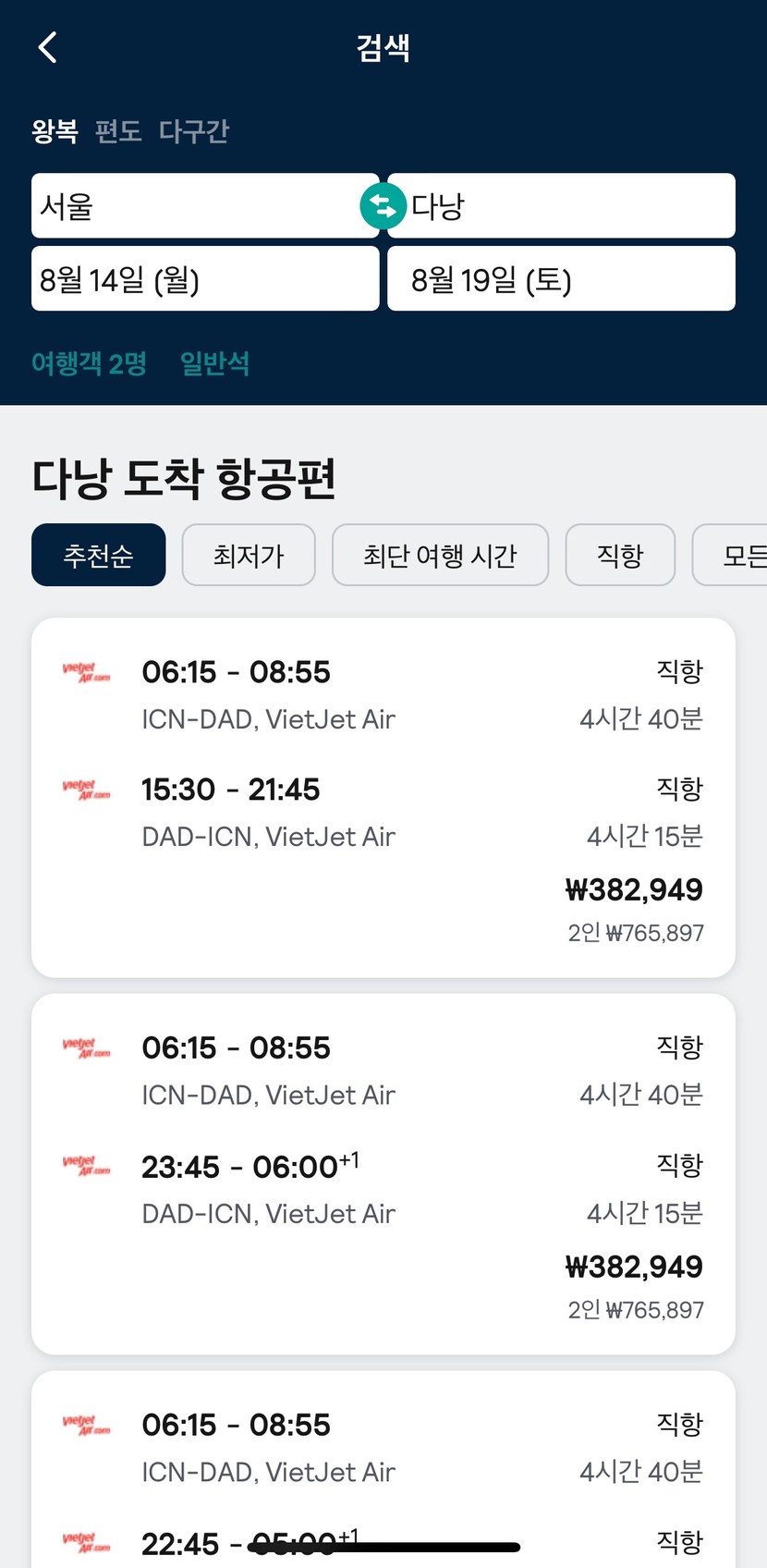Switch to the 다구간 multi-city tab
Screen dimensions: 767x1568
pyautogui.click(x=194, y=131)
